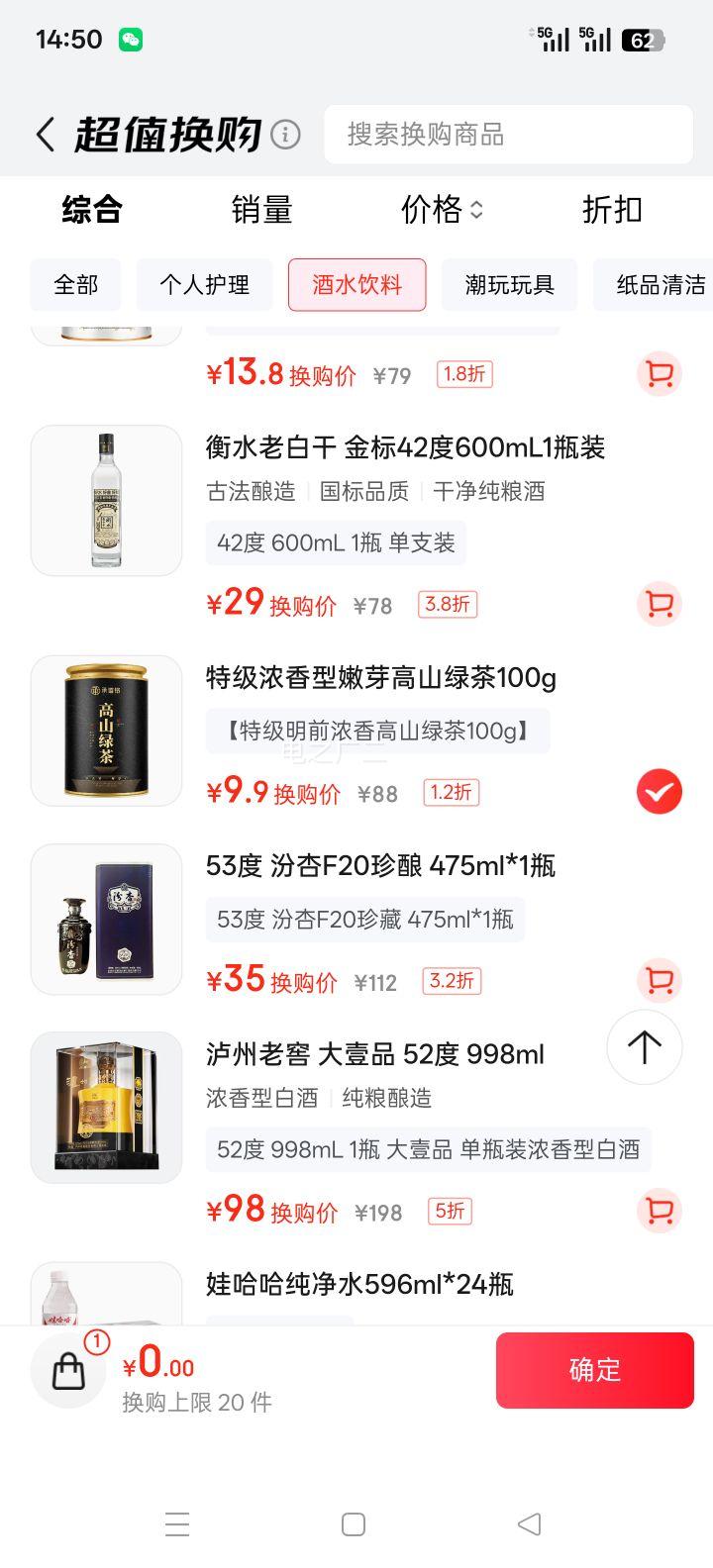
Task: Add 汾杏F20珍酿 to cart
Action: pos(659,981)
